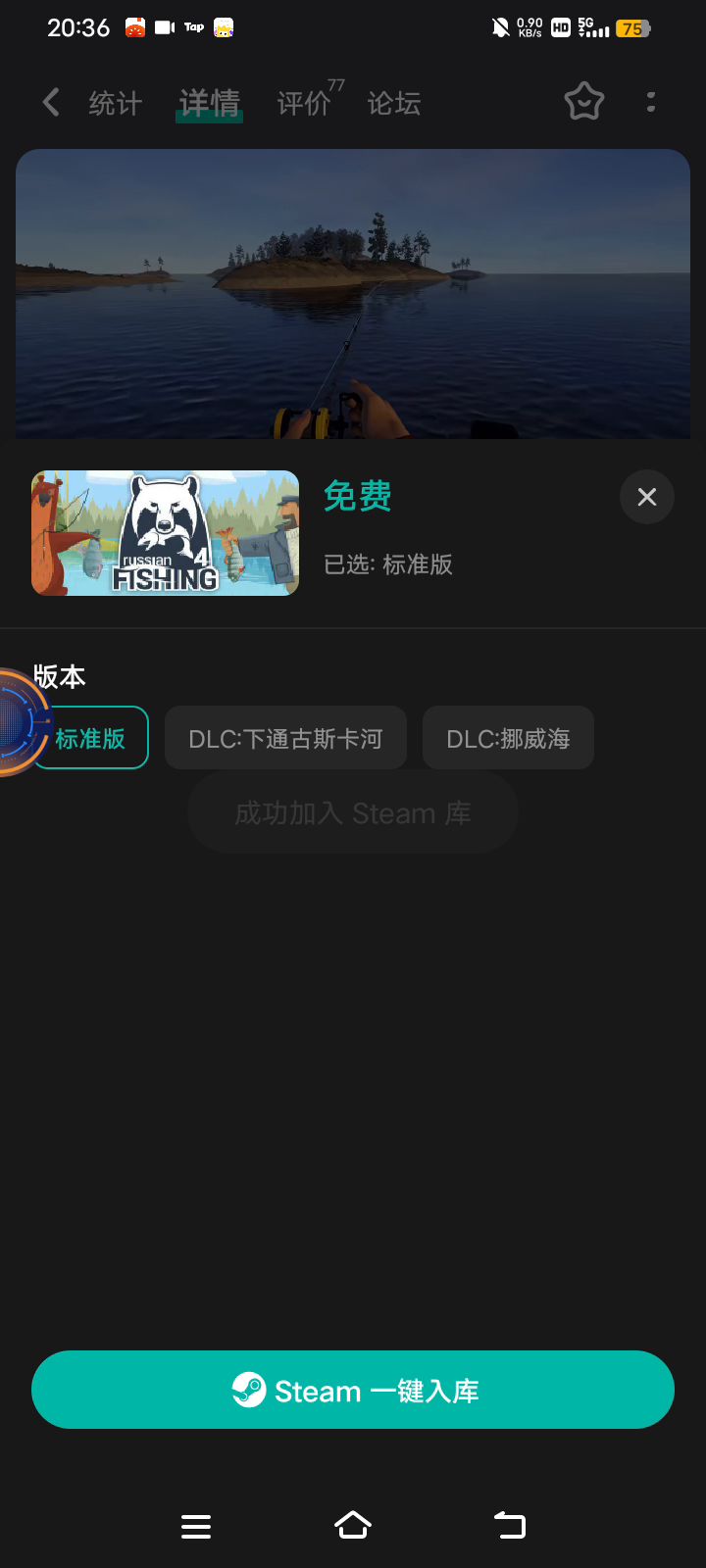Select the DLC:下通古斯卡河 option

[286, 737]
